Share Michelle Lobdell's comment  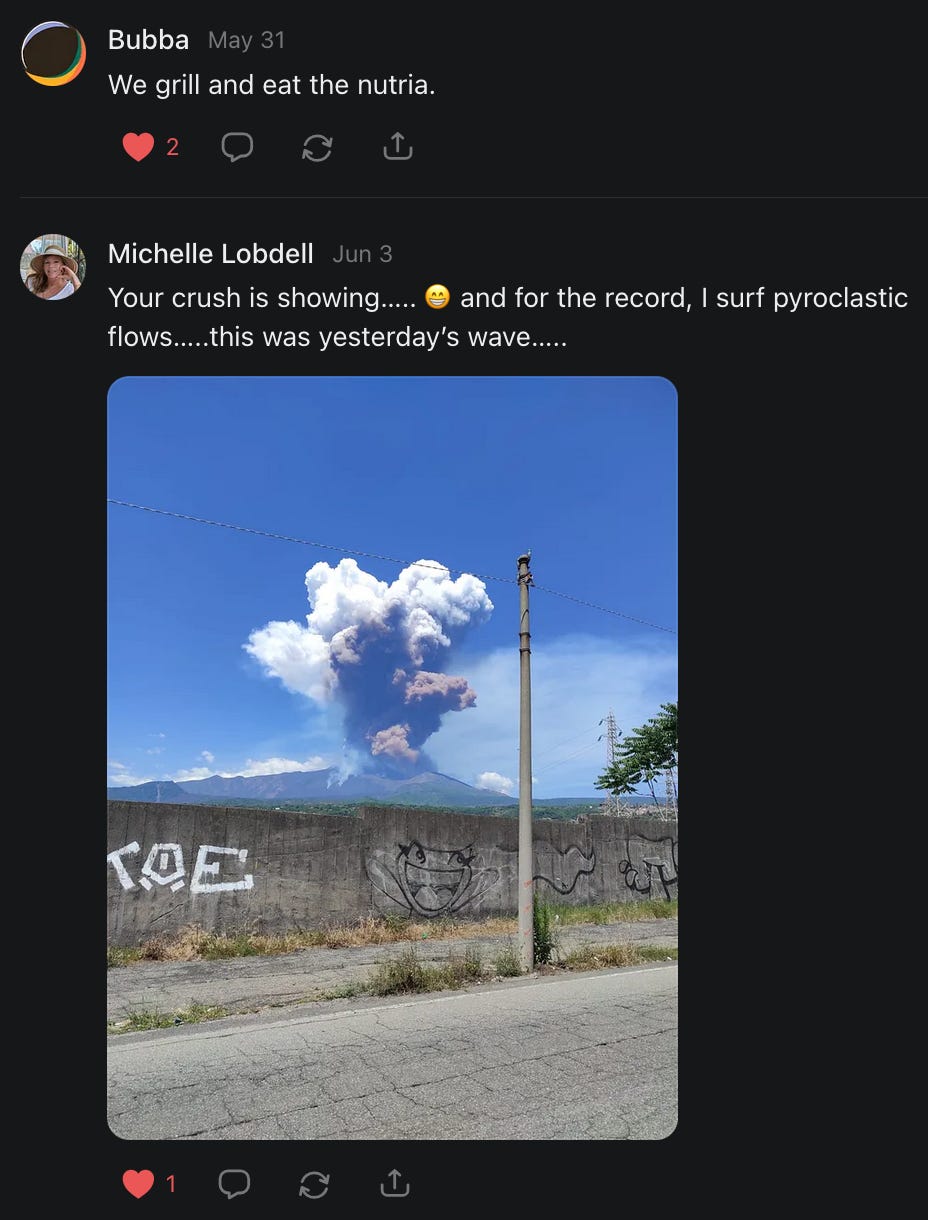395,1185
